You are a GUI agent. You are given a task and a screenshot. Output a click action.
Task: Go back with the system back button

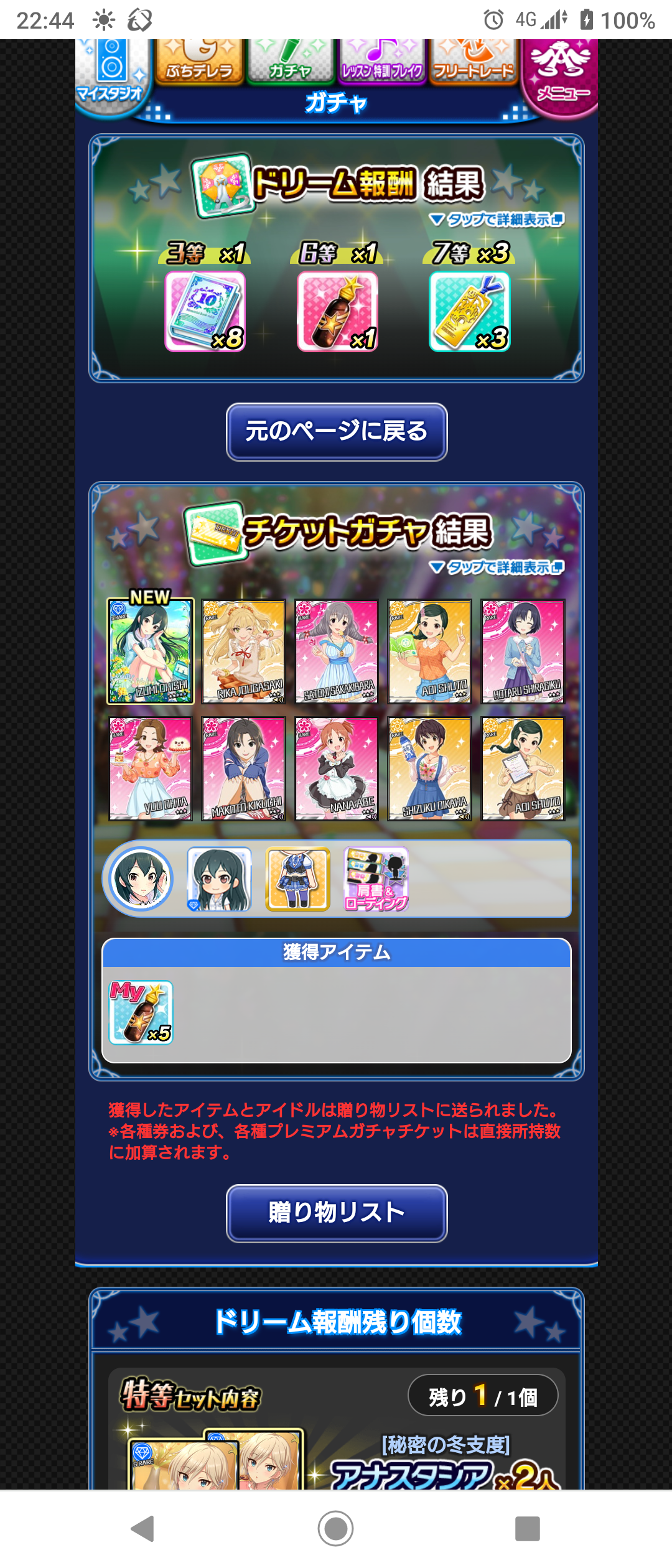(x=143, y=1528)
